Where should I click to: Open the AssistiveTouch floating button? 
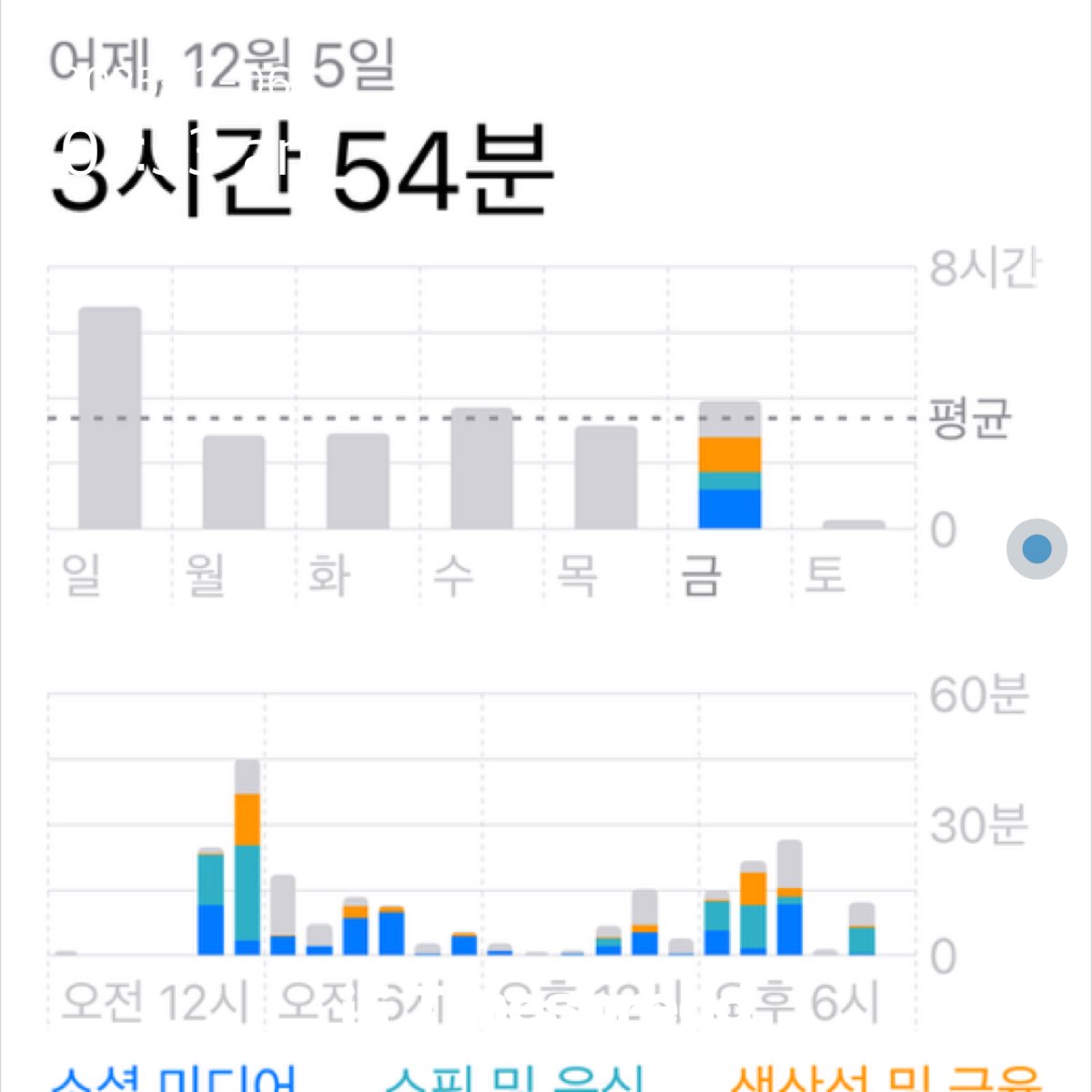pyautogui.click(x=1036, y=549)
